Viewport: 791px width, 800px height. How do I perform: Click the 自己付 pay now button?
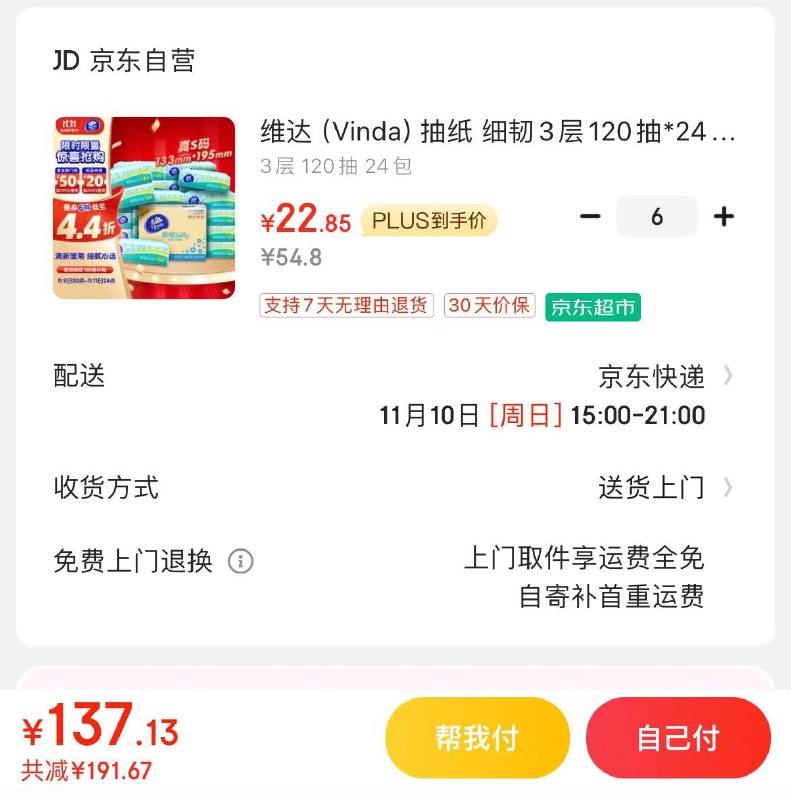point(678,736)
